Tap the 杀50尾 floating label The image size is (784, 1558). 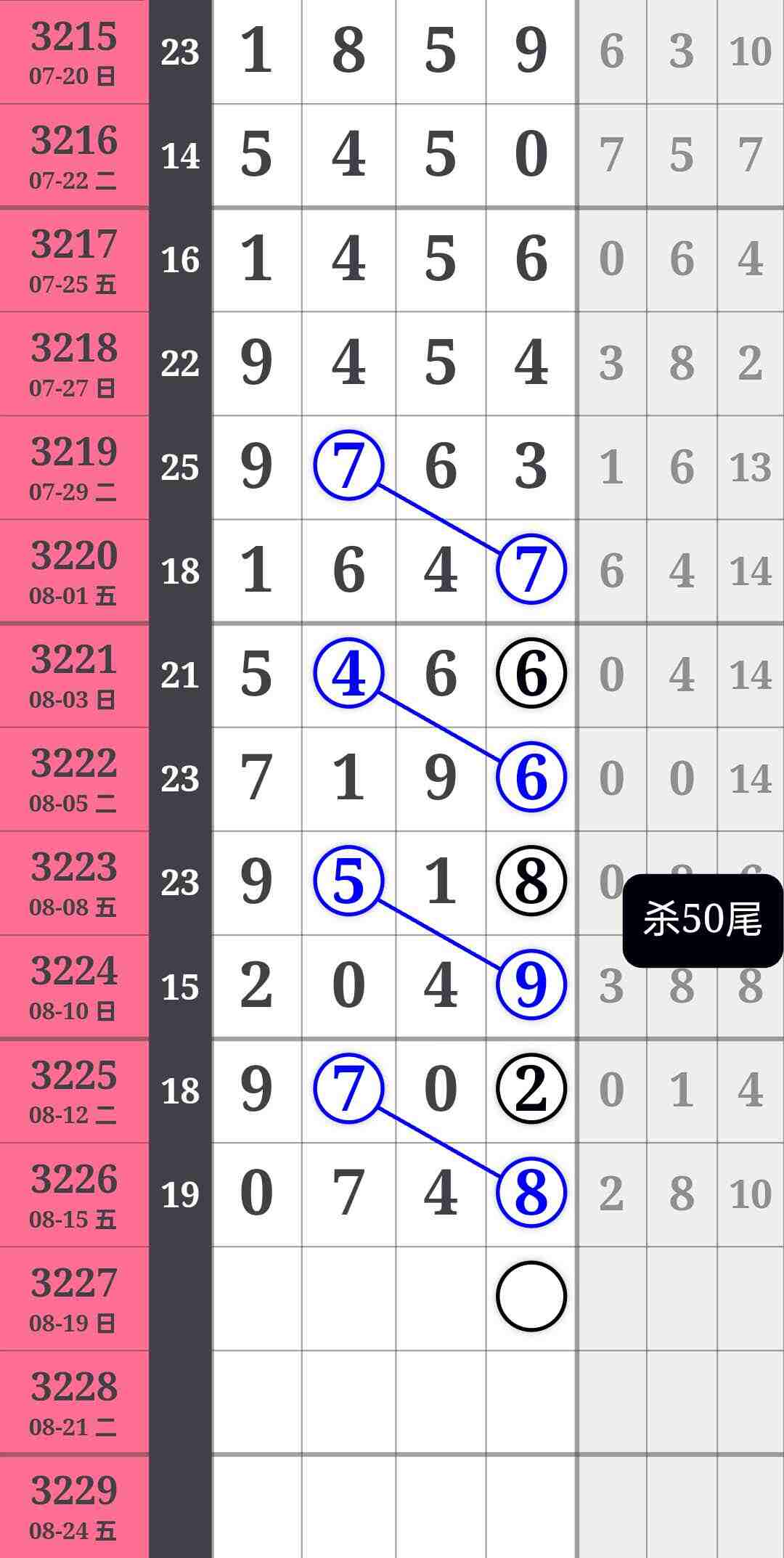[x=702, y=920]
